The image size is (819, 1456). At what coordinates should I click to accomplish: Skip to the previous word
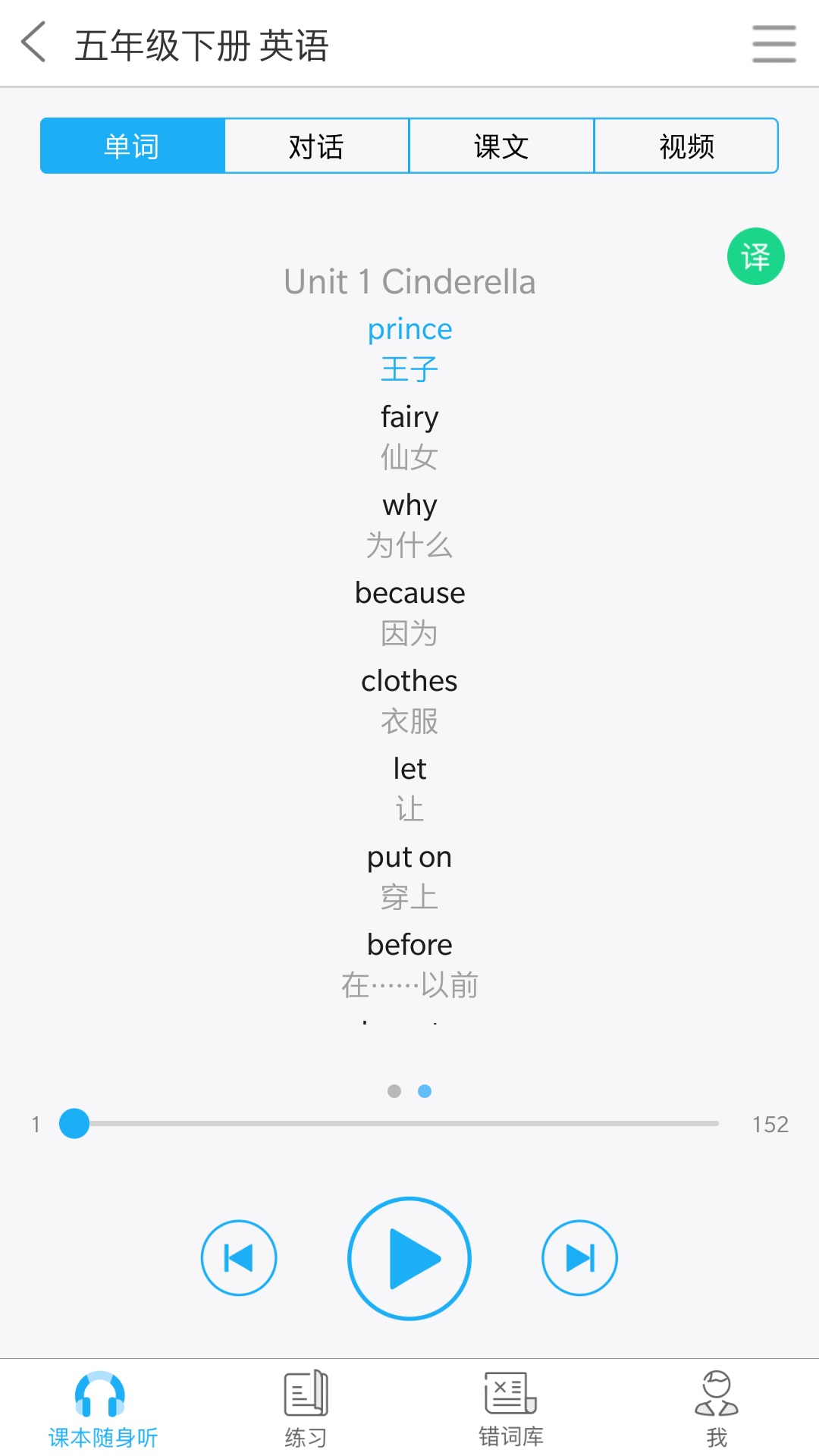pyautogui.click(x=239, y=1259)
